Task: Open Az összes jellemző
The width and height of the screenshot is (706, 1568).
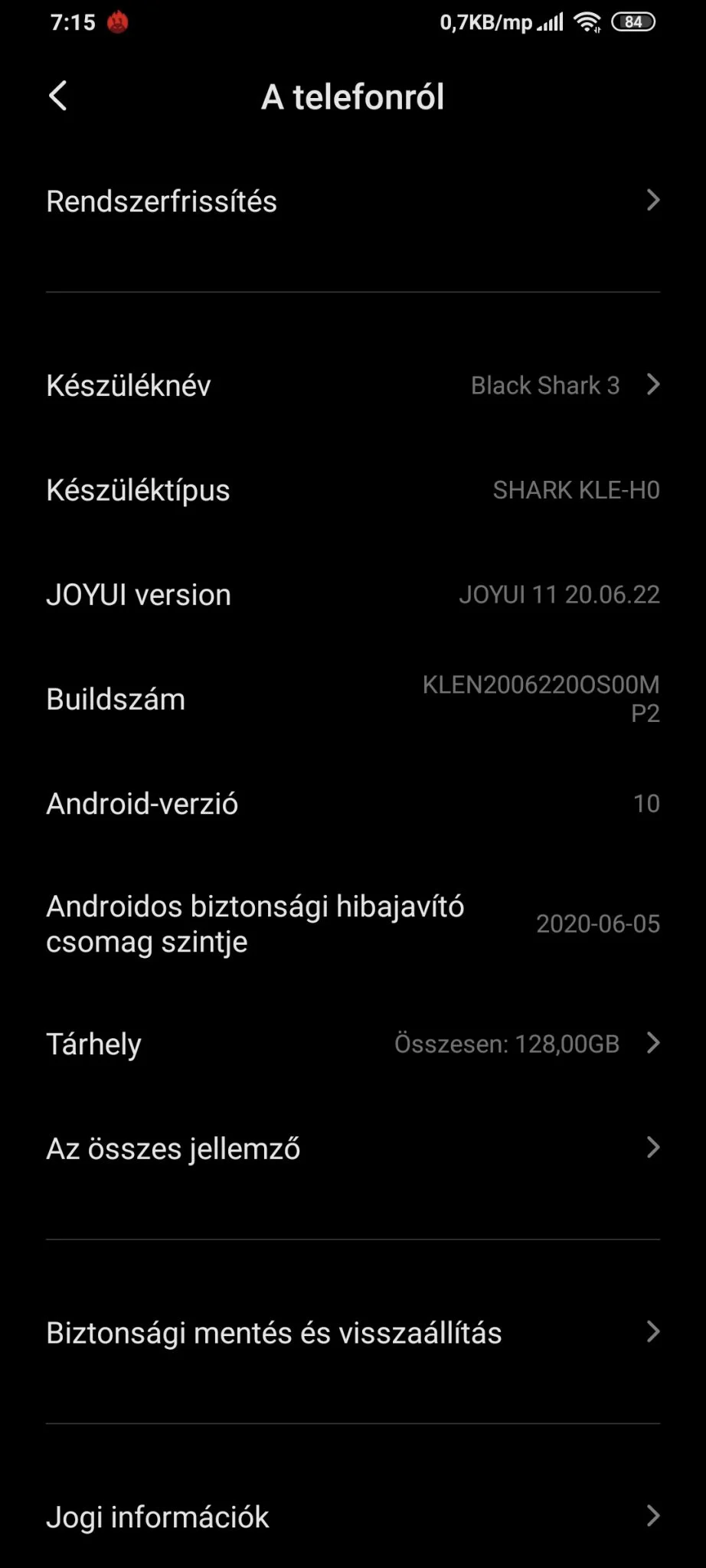Action: (352, 1148)
